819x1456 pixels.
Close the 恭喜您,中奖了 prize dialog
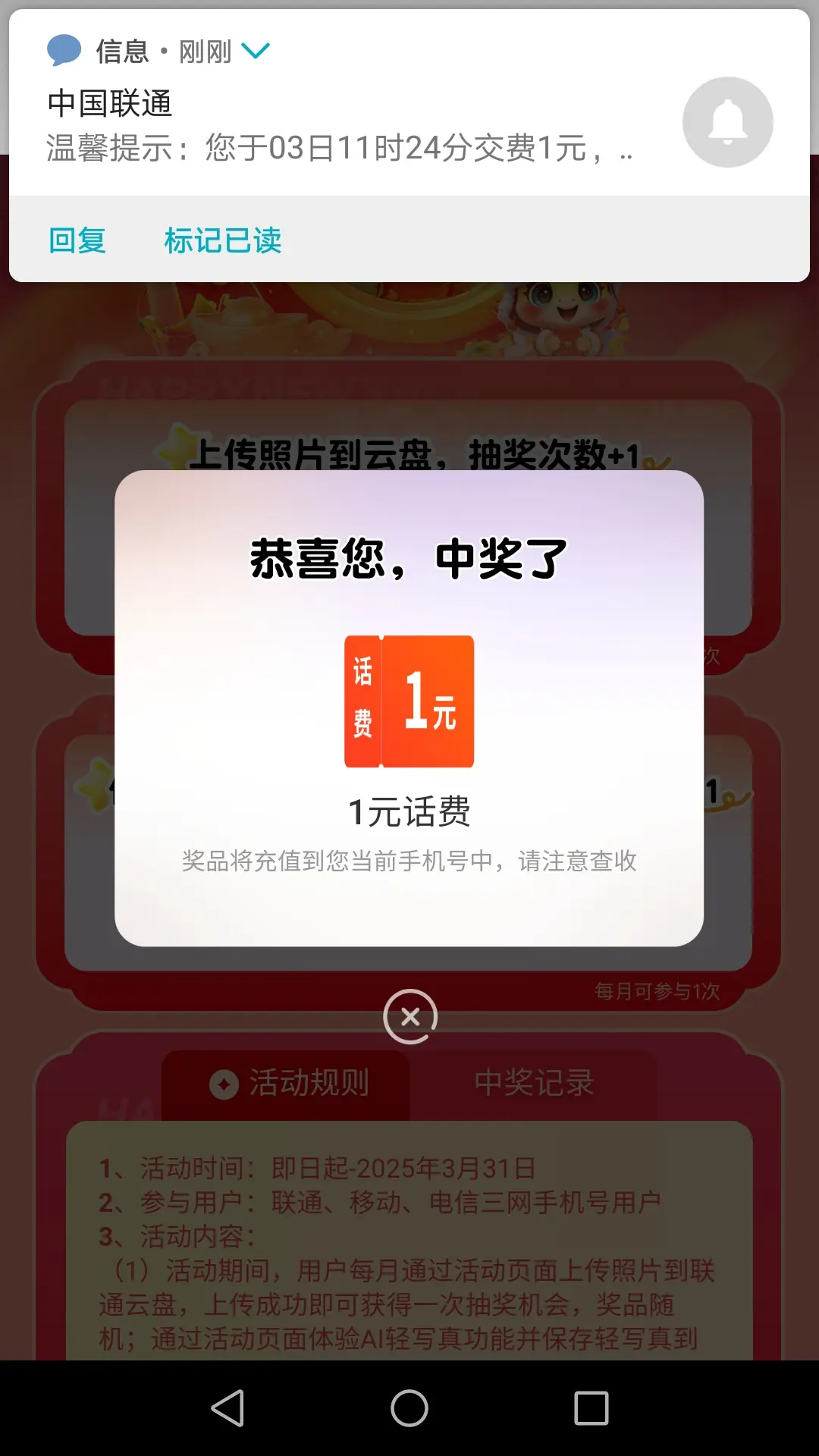click(x=410, y=1017)
